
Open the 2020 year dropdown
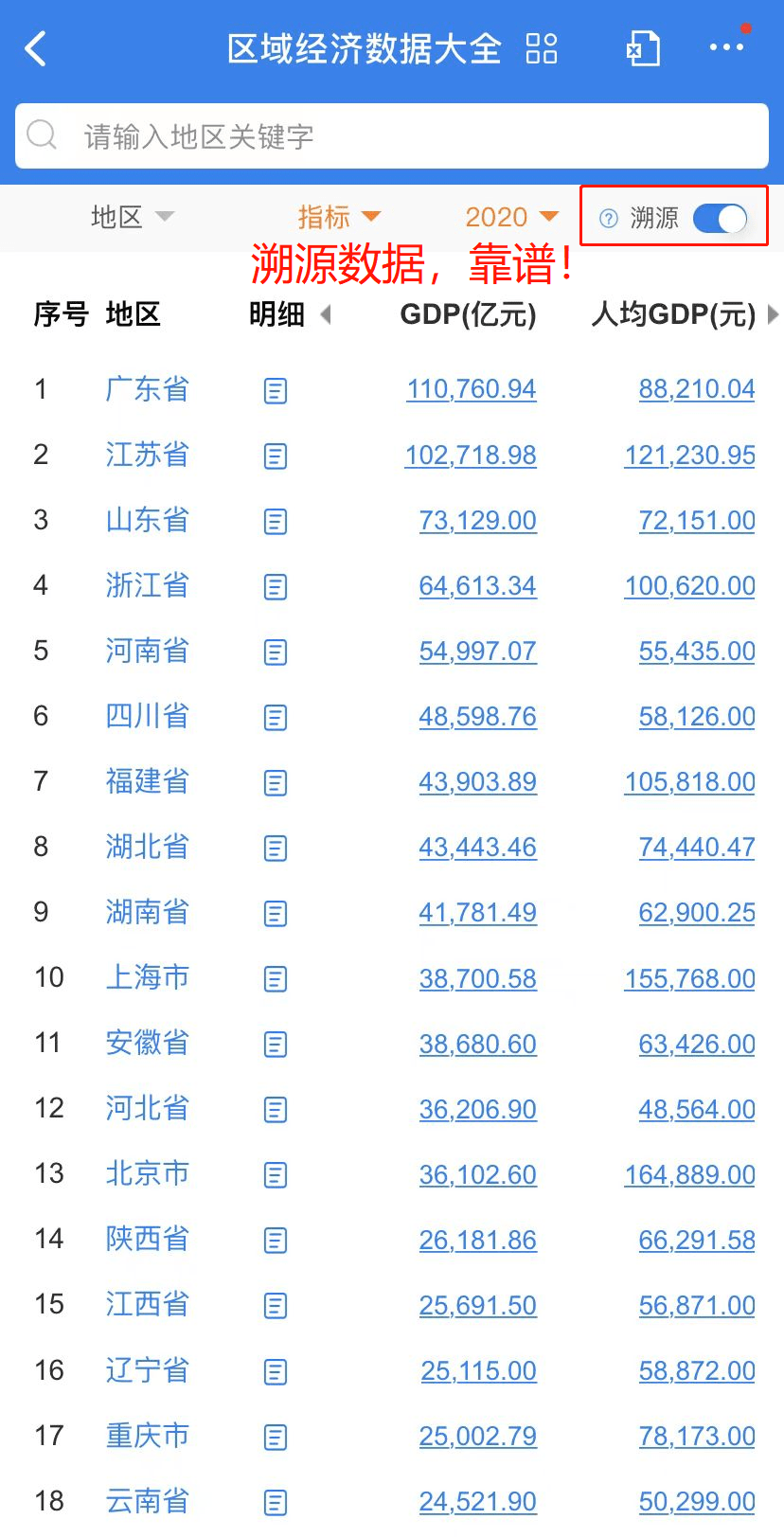[508, 217]
